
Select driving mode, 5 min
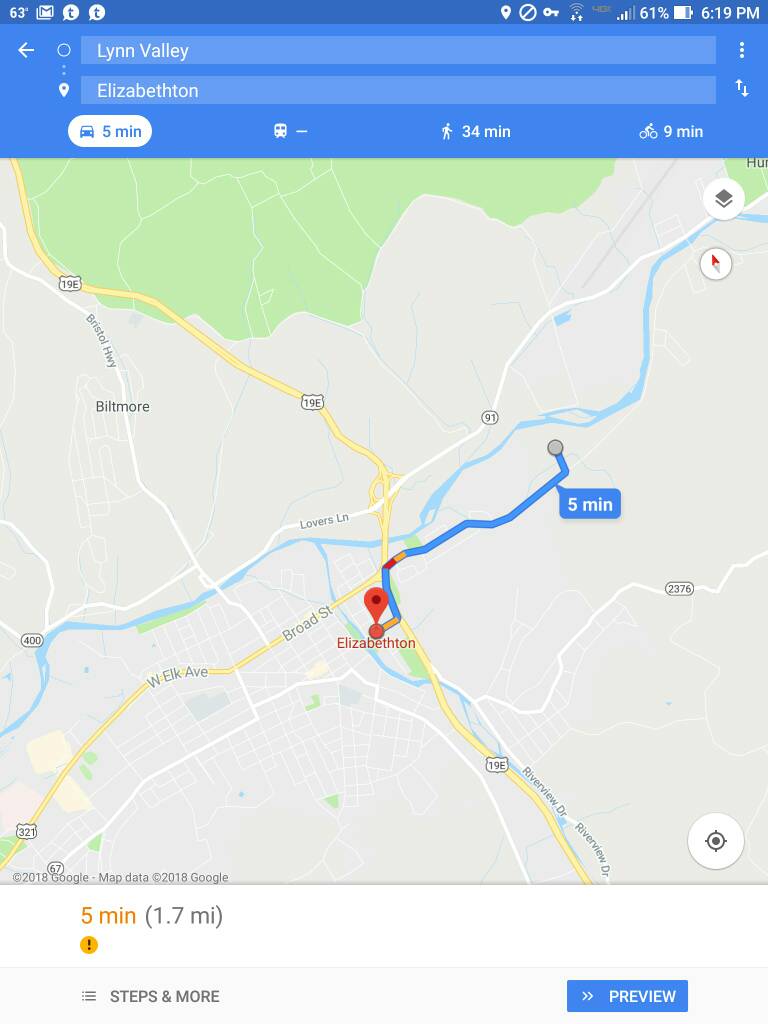[x=110, y=131]
